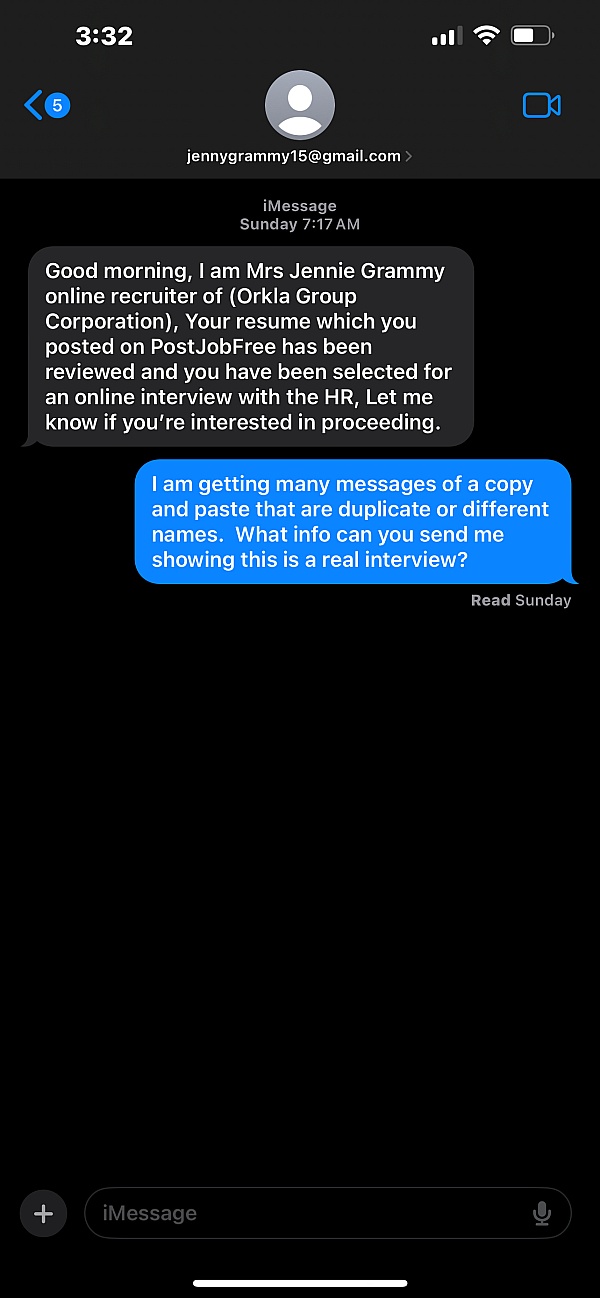Tap the microphone to dictate audio
This screenshot has height=1298, width=600.
pos(541,1213)
